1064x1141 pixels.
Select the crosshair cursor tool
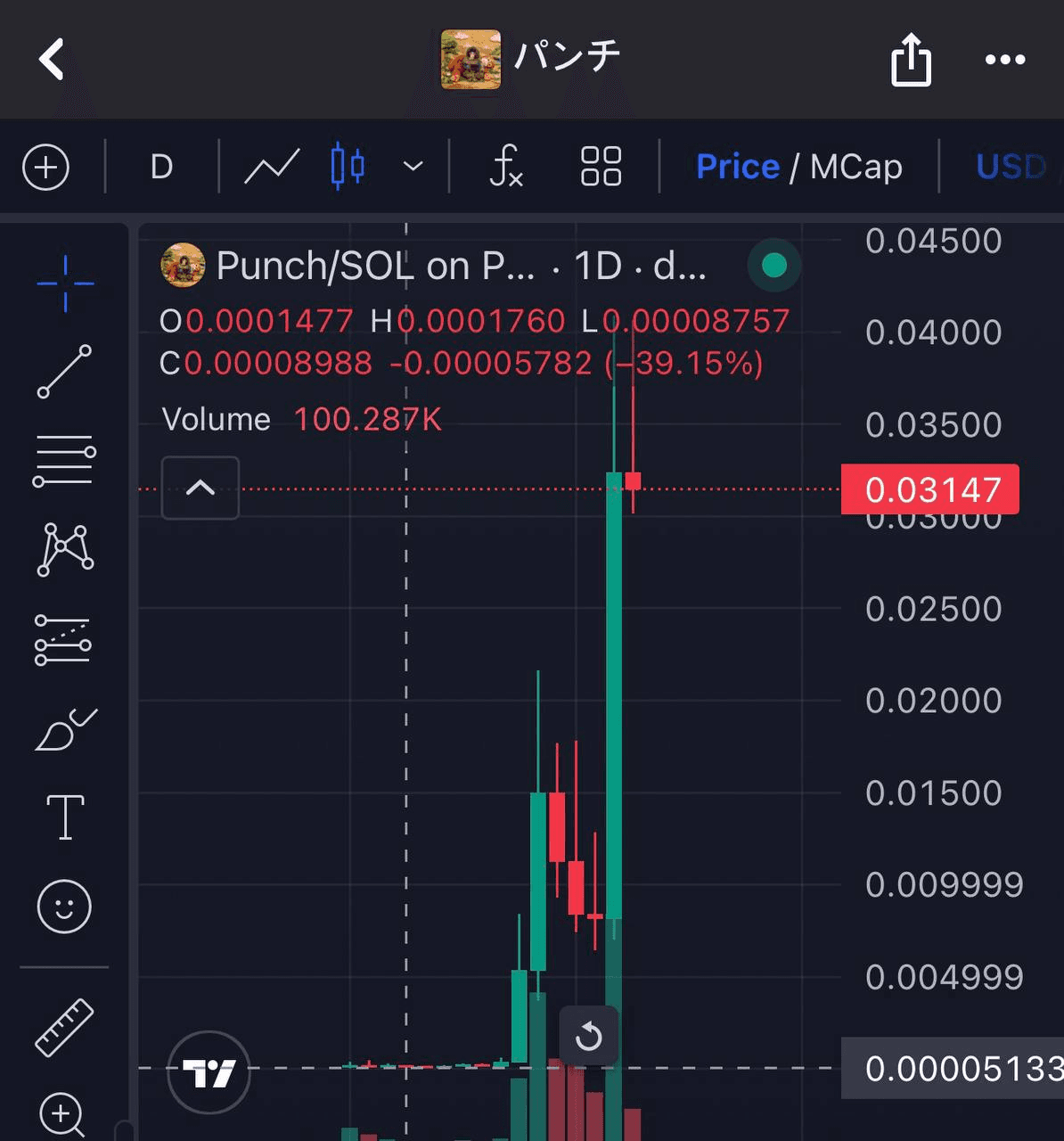pyautogui.click(x=65, y=283)
